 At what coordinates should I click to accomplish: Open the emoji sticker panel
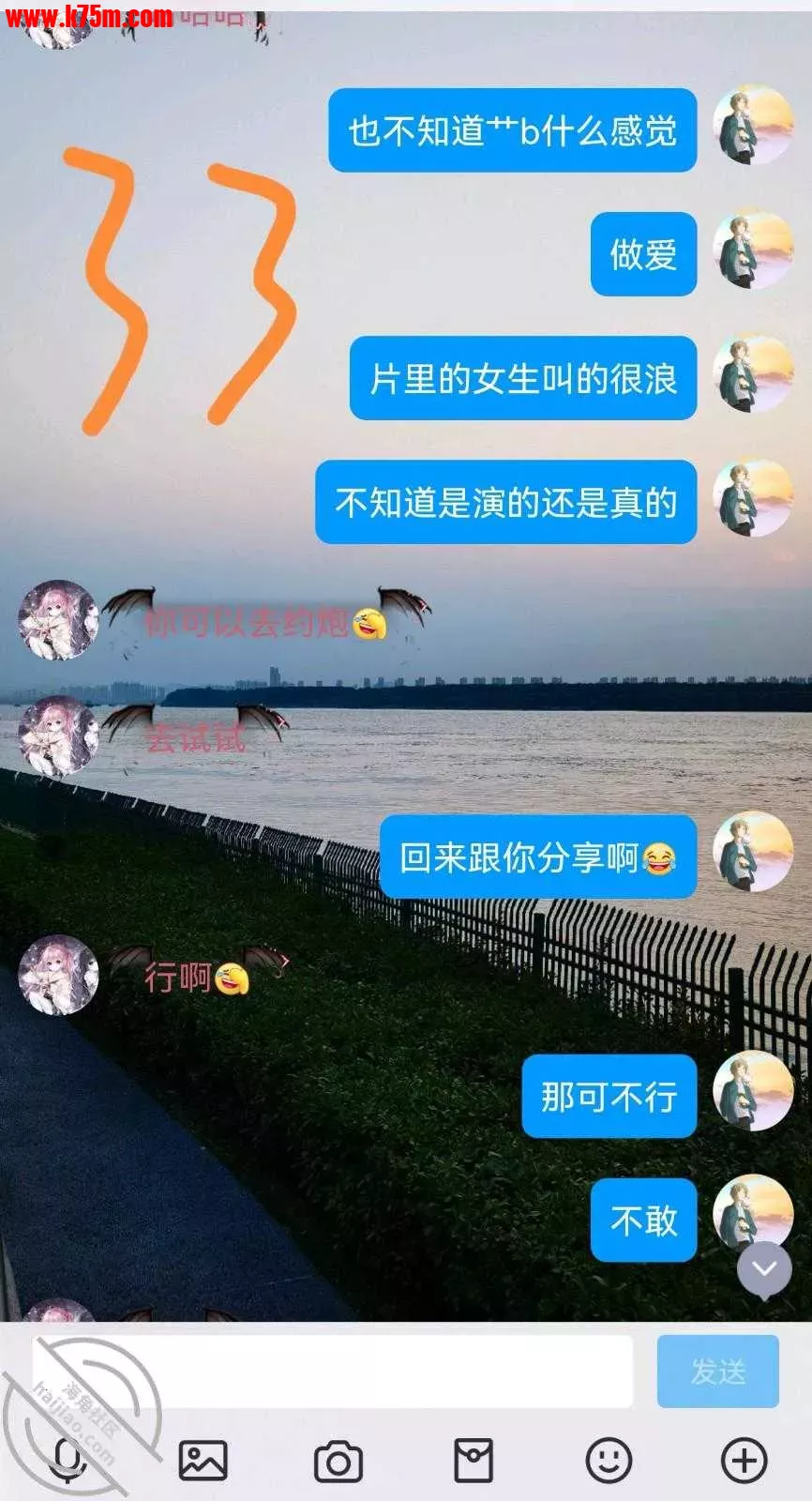click(x=609, y=1461)
